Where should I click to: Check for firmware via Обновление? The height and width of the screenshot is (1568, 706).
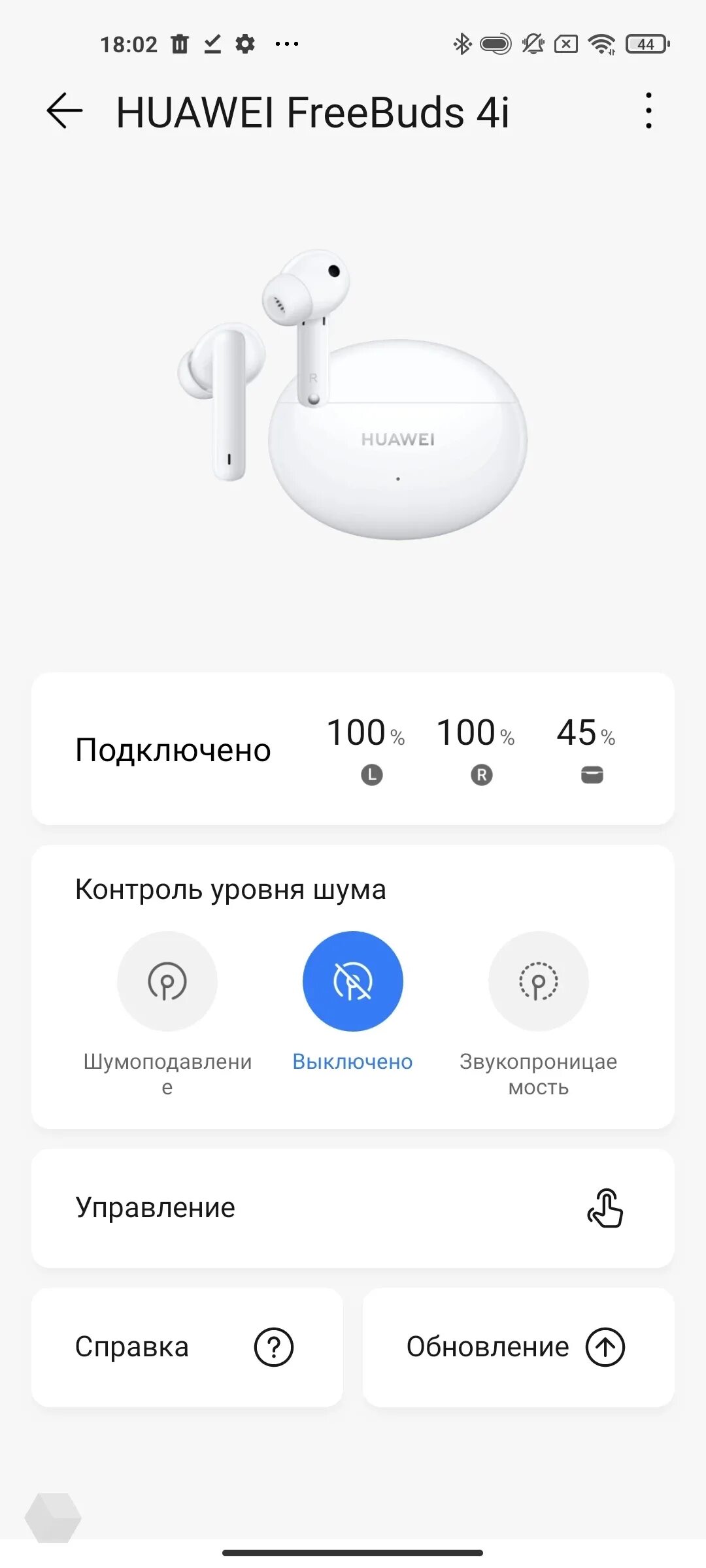[x=518, y=1347]
